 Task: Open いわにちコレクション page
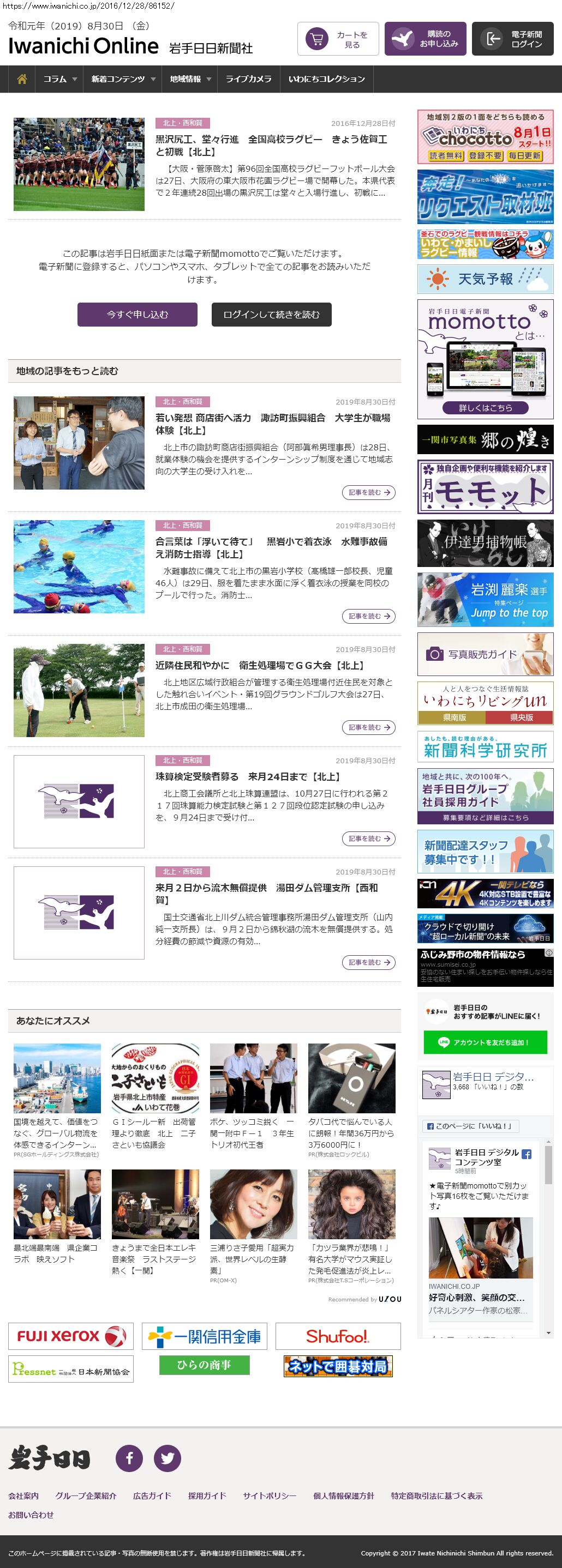pyautogui.click(x=326, y=79)
